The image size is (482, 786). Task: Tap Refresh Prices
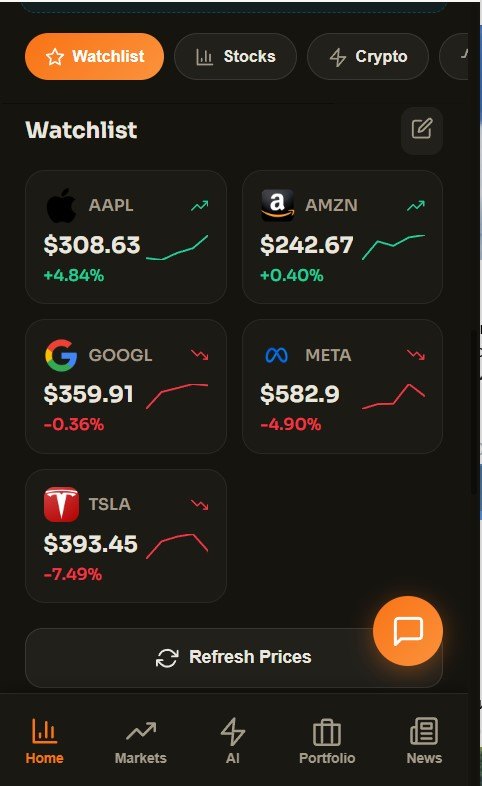tap(234, 658)
